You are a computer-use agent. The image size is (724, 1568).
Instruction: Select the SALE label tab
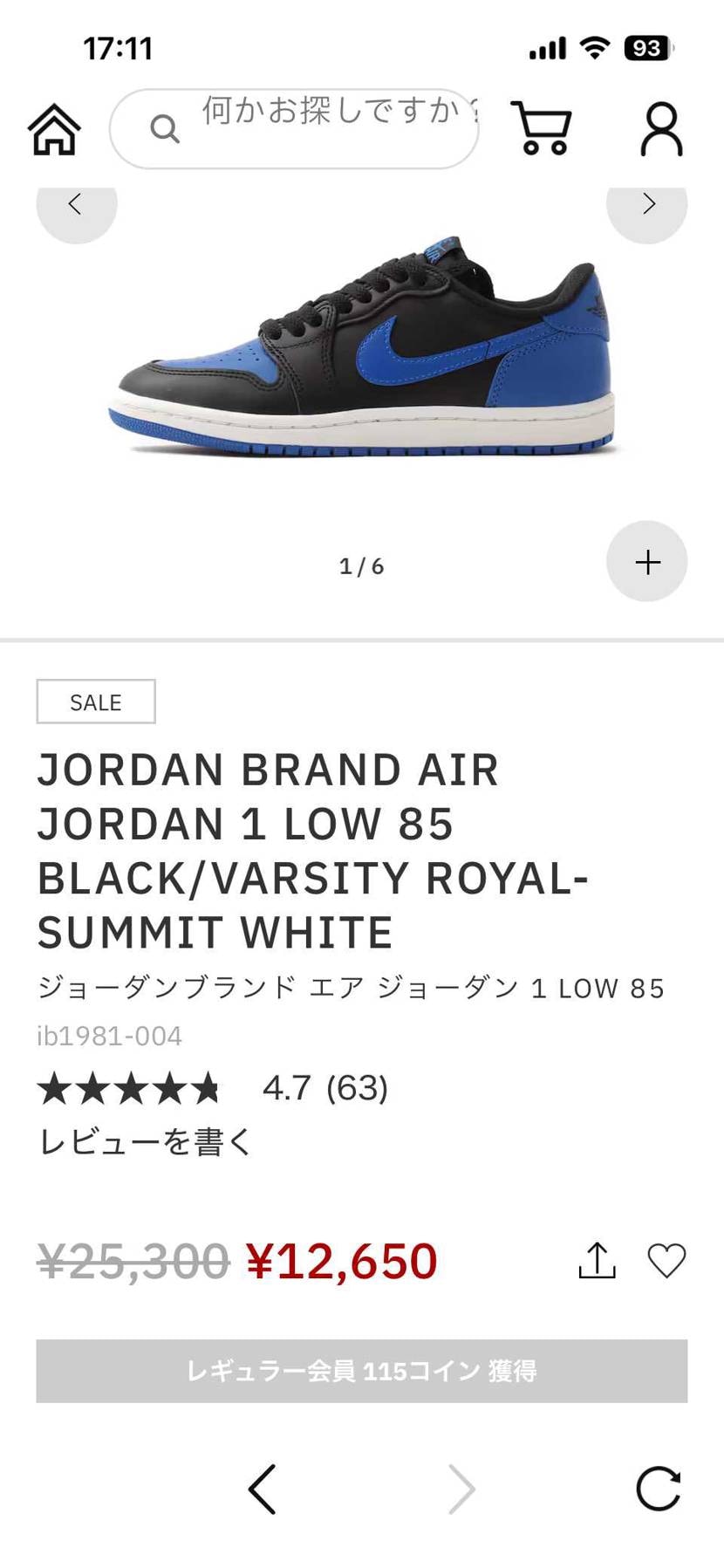95,702
